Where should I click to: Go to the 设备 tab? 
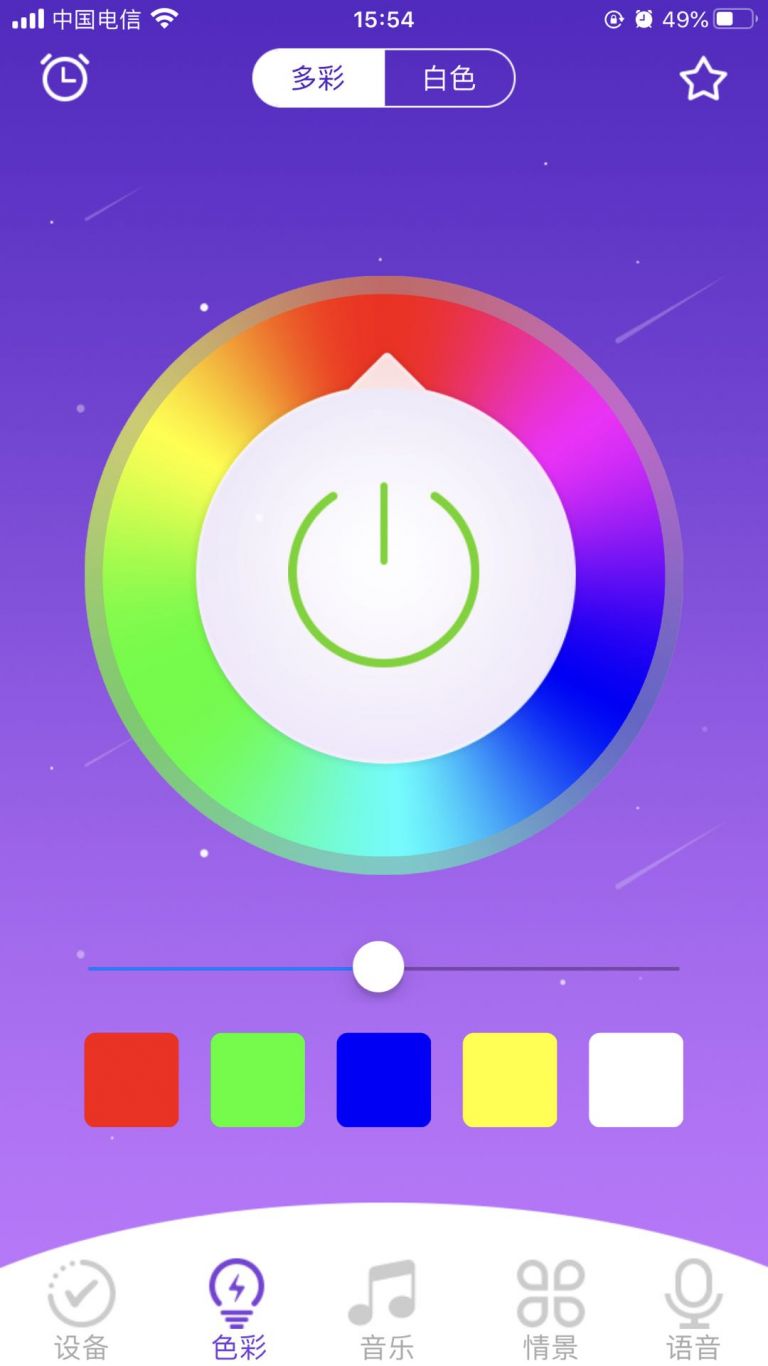[x=81, y=1308]
